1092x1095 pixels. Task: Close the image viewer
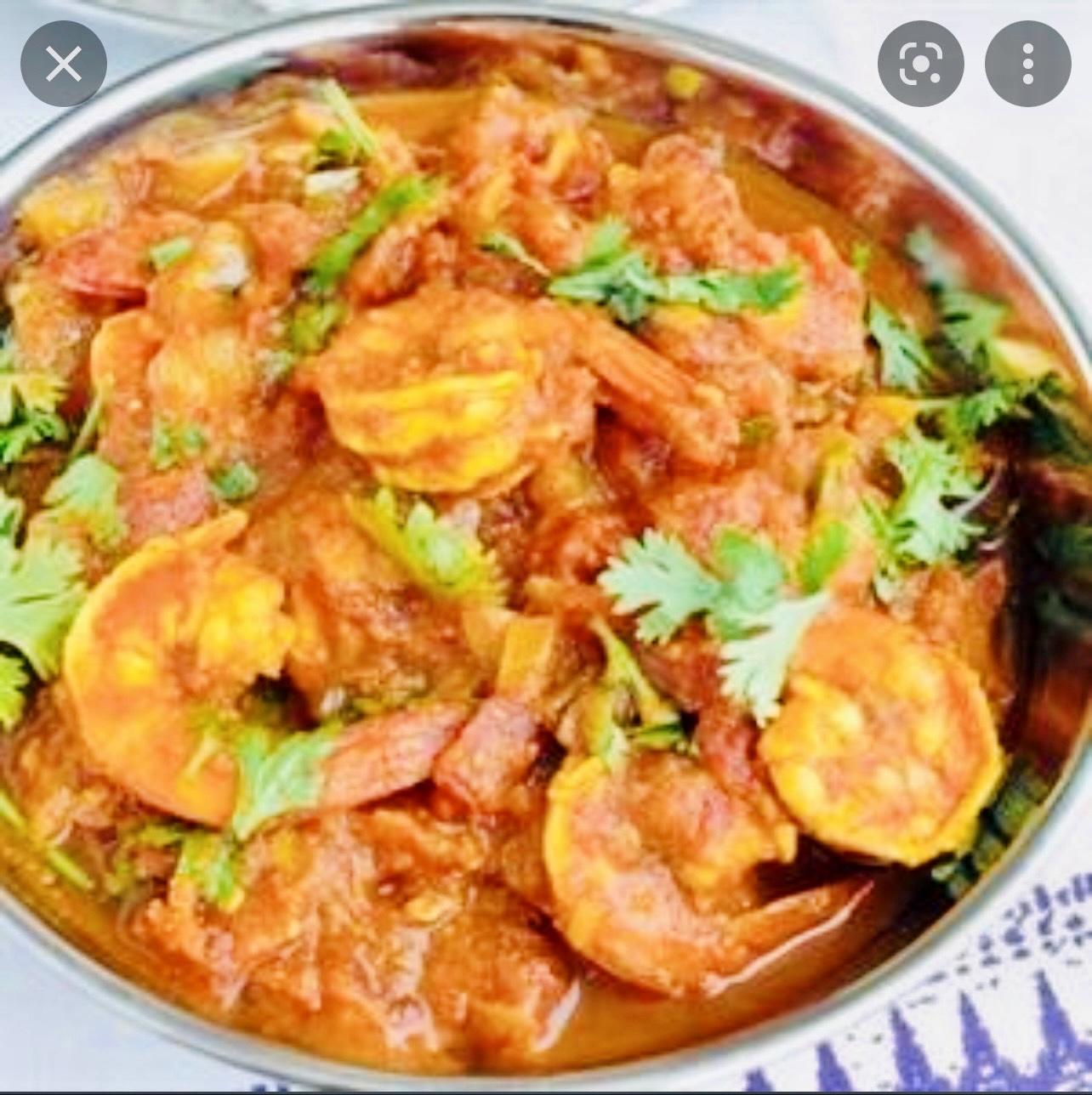(x=64, y=64)
